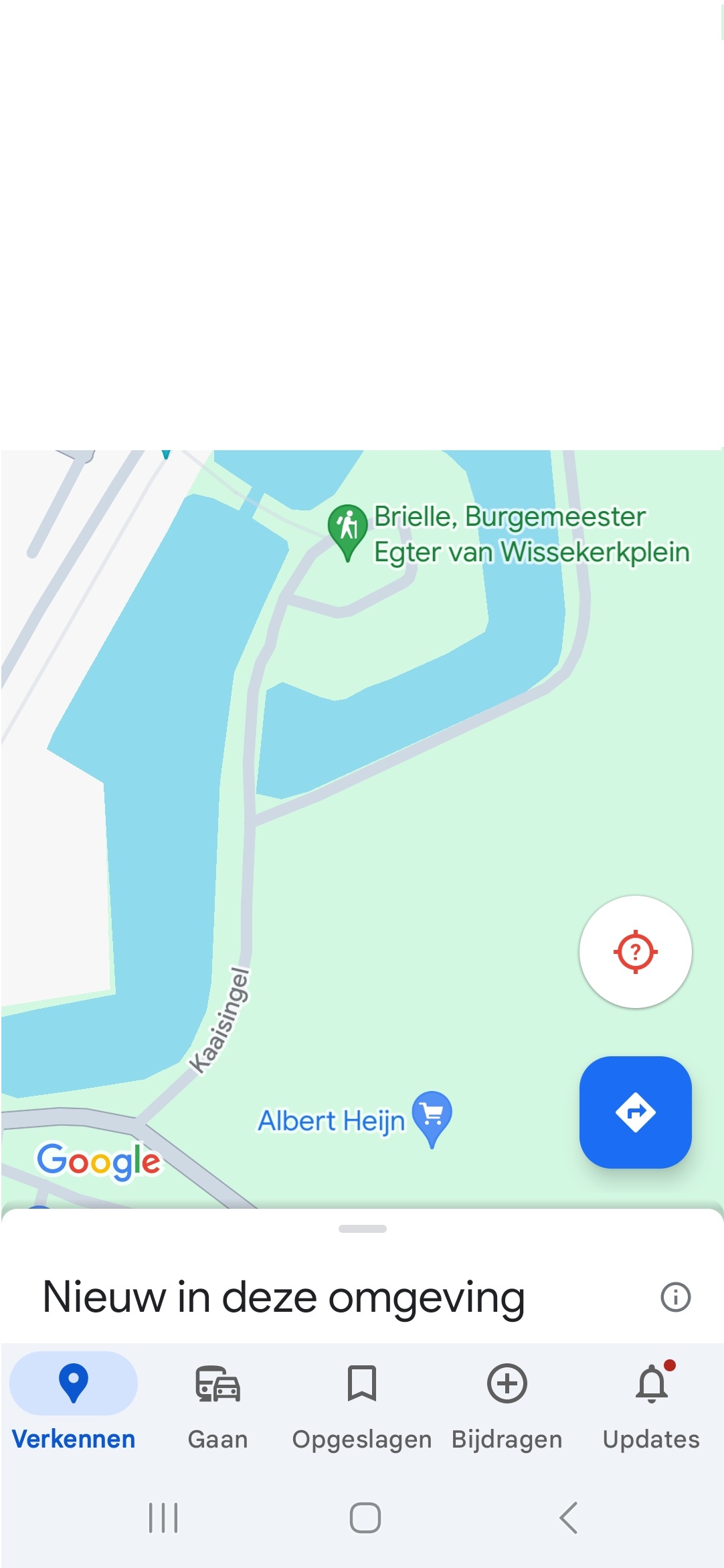This screenshot has width=724, height=1568.
Task: Show info about Nieuw in deze omgeving
Action: coord(675,1297)
